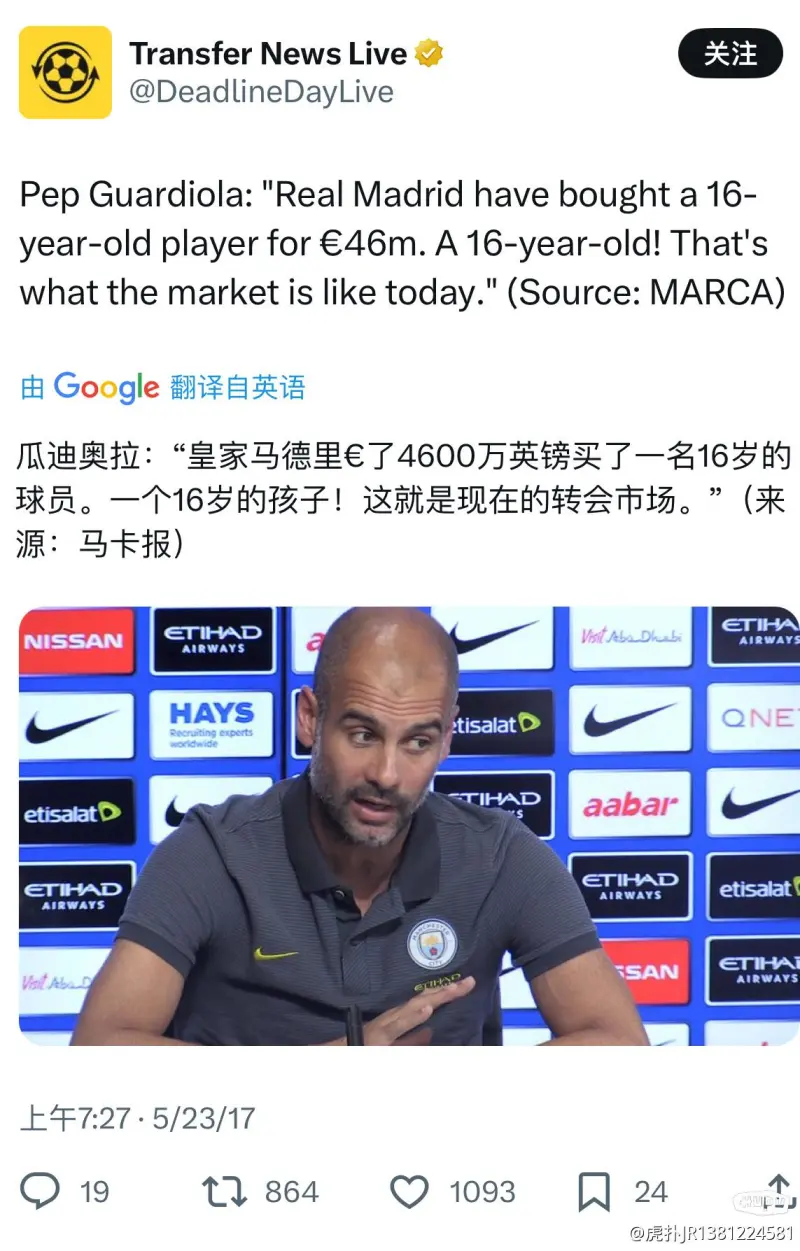Follow Transfer News Live with 关注 button
The height and width of the screenshot is (1251, 800).
click(x=730, y=54)
